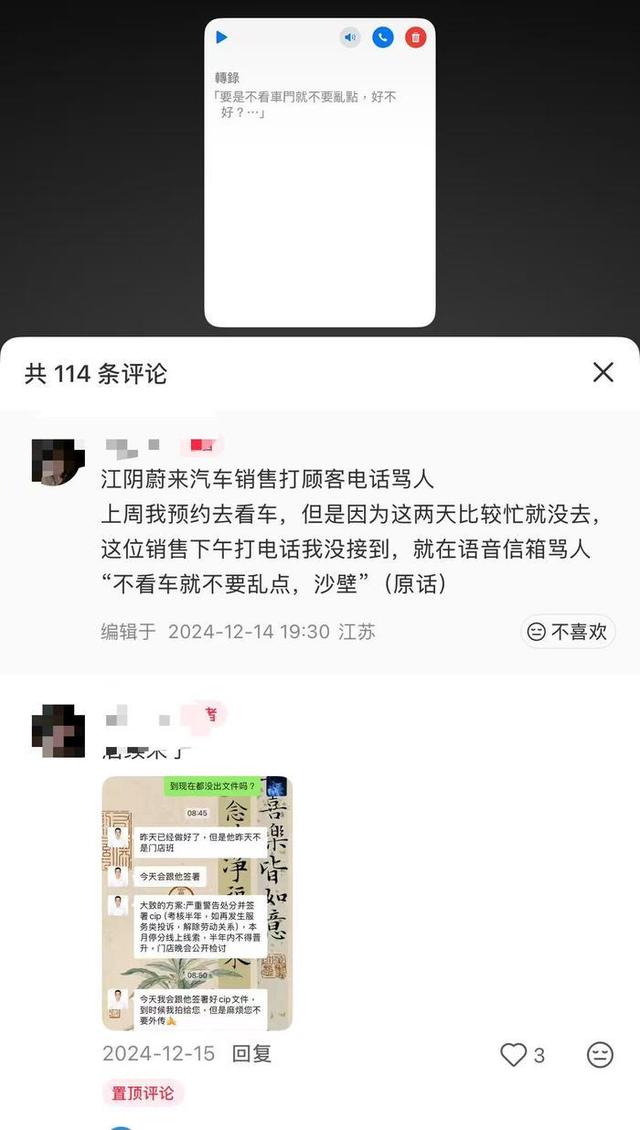The width and height of the screenshot is (640, 1130).
Task: Open the chat screenshot attached to the pinned comment
Action: click(x=197, y=903)
